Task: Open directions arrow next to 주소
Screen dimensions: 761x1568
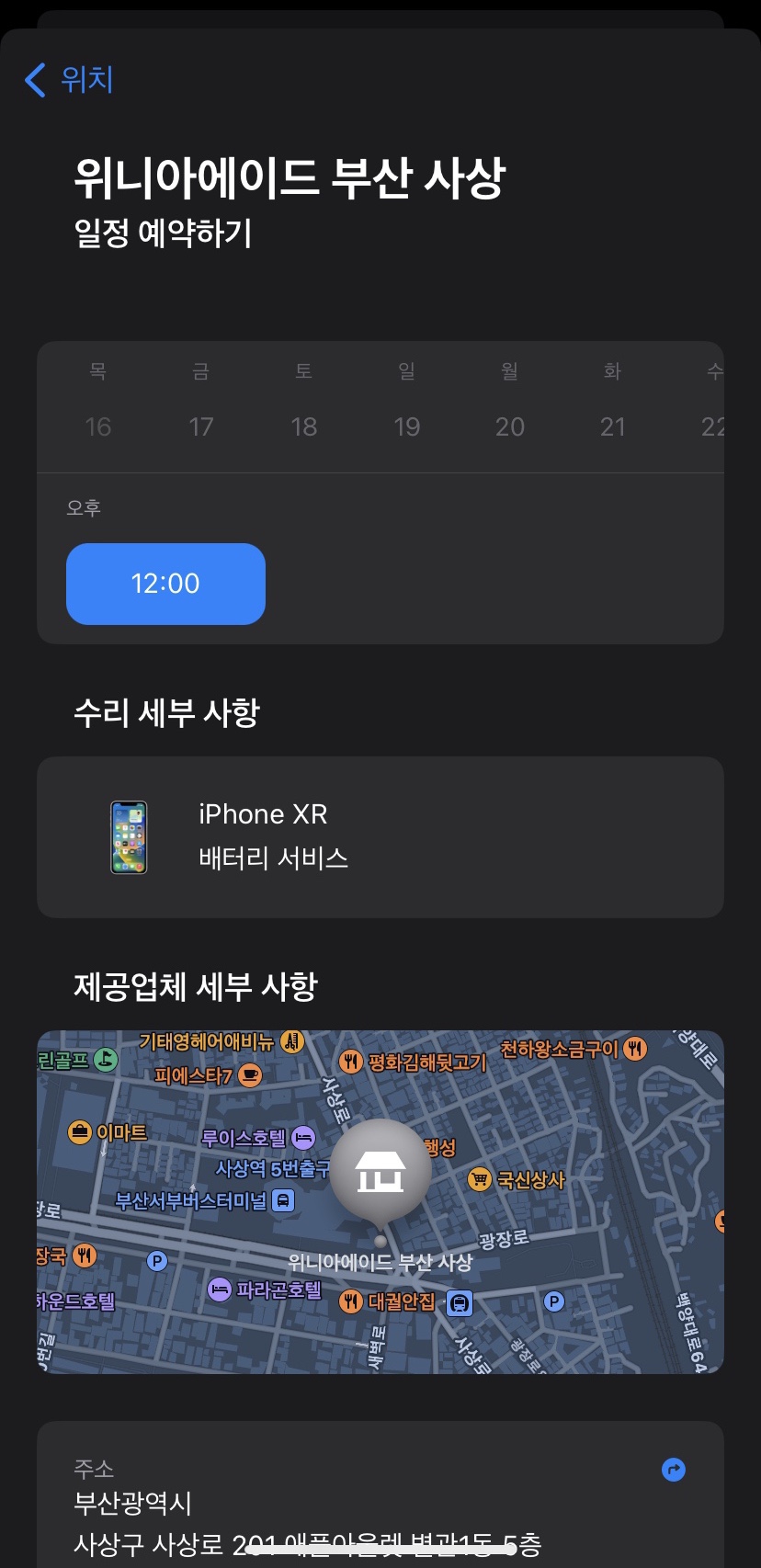Action: pos(674,1470)
